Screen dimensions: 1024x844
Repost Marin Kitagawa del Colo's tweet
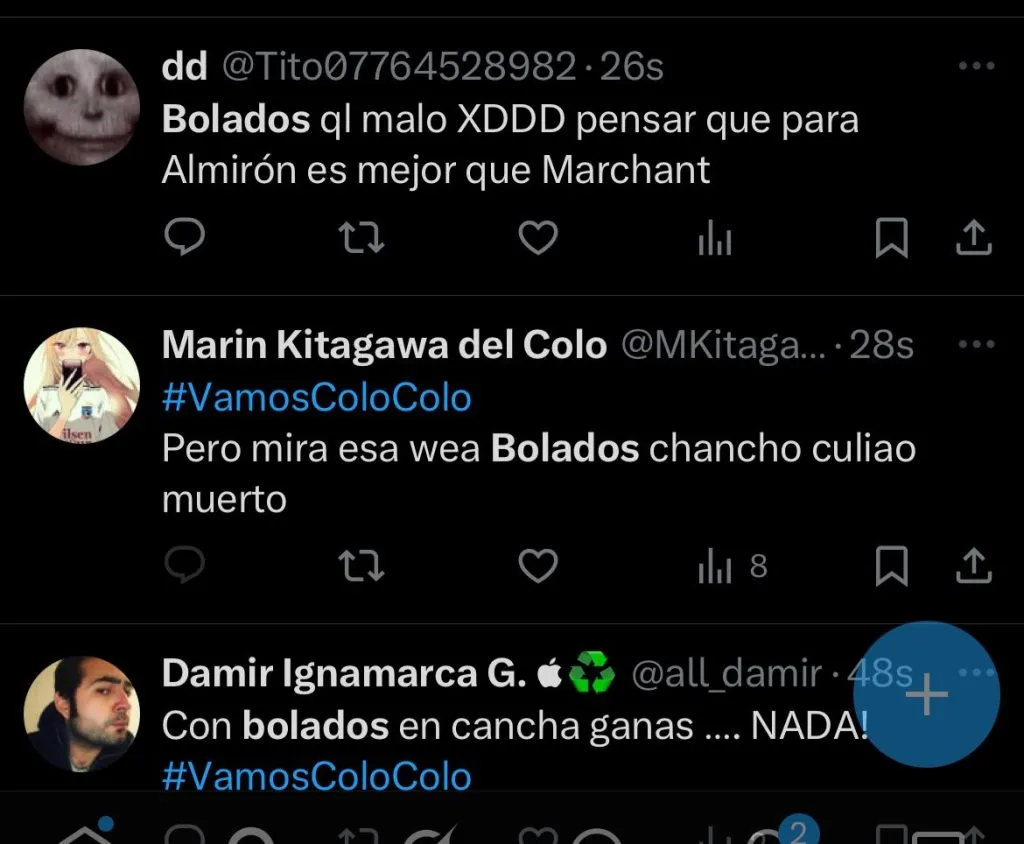[361, 567]
